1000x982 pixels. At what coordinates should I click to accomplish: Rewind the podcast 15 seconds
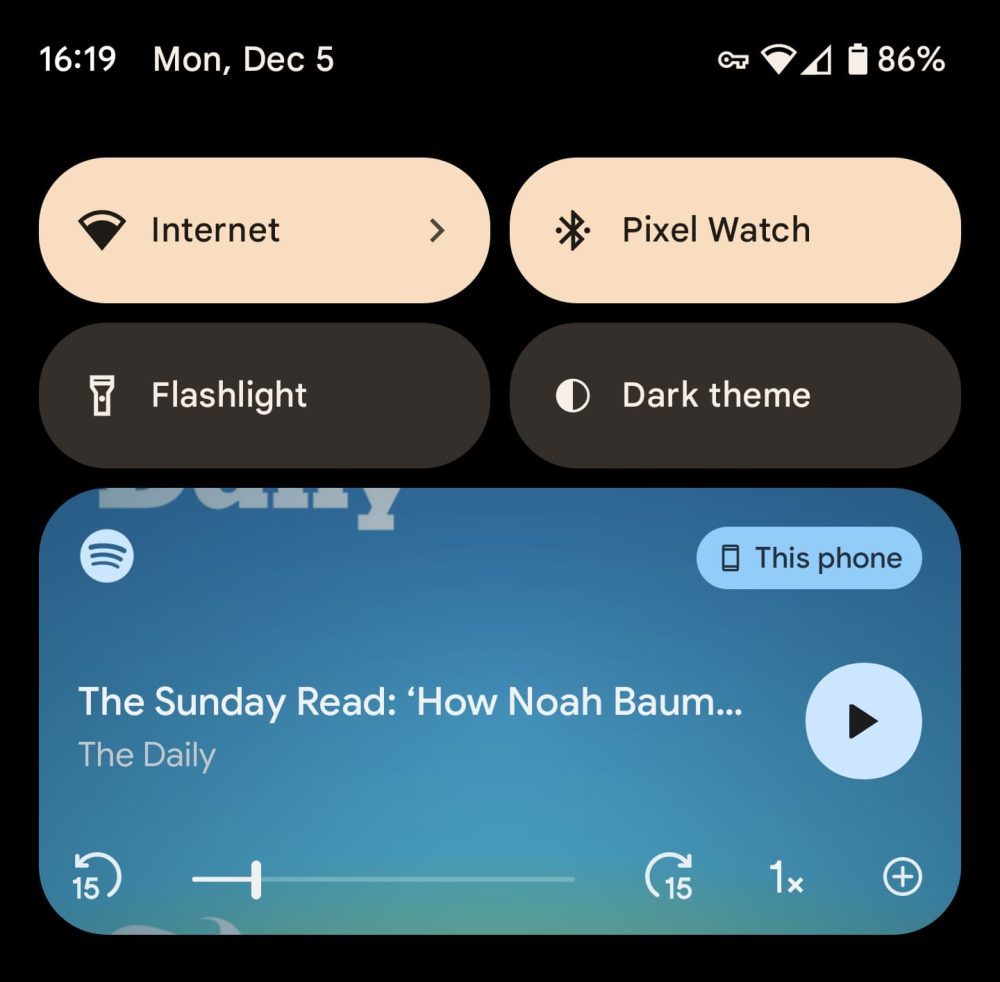95,877
